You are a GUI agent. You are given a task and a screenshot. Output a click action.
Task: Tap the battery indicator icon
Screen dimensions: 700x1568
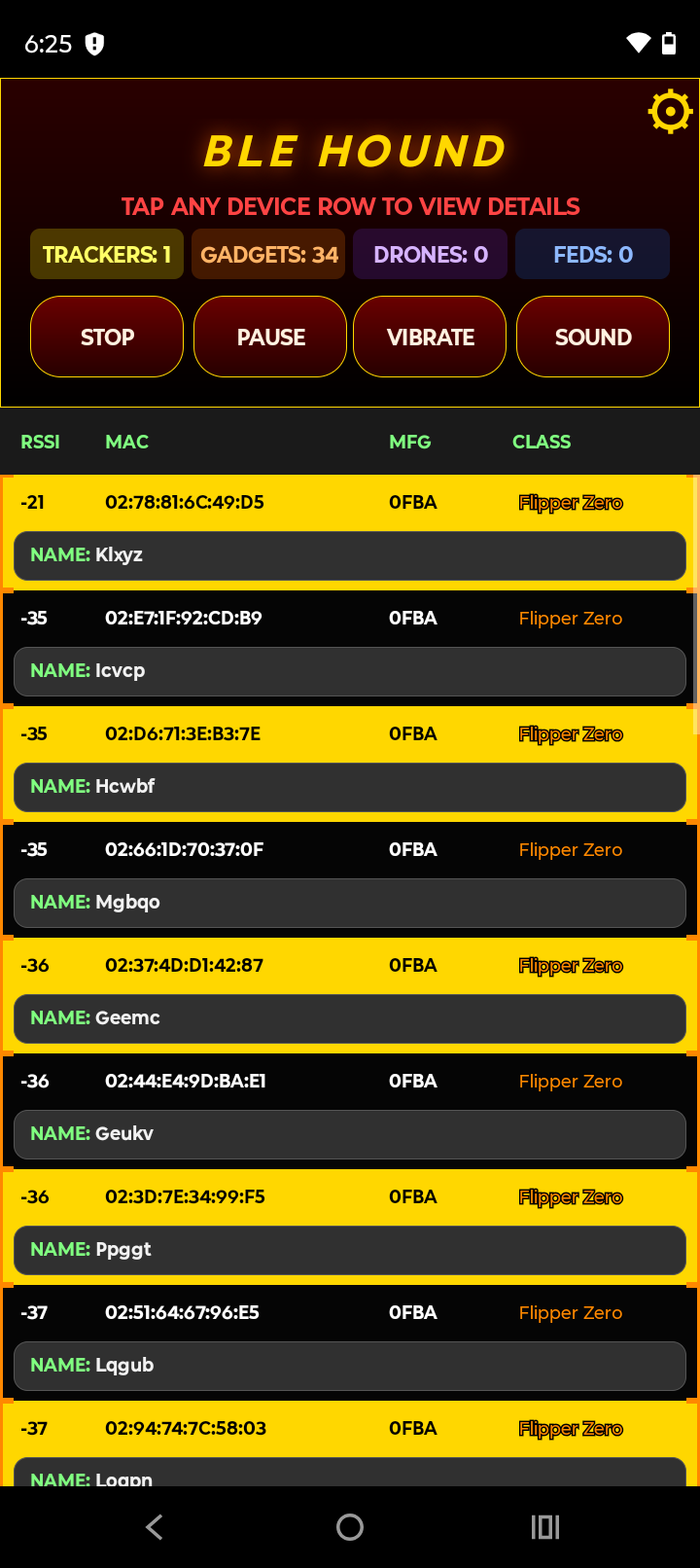(669, 43)
